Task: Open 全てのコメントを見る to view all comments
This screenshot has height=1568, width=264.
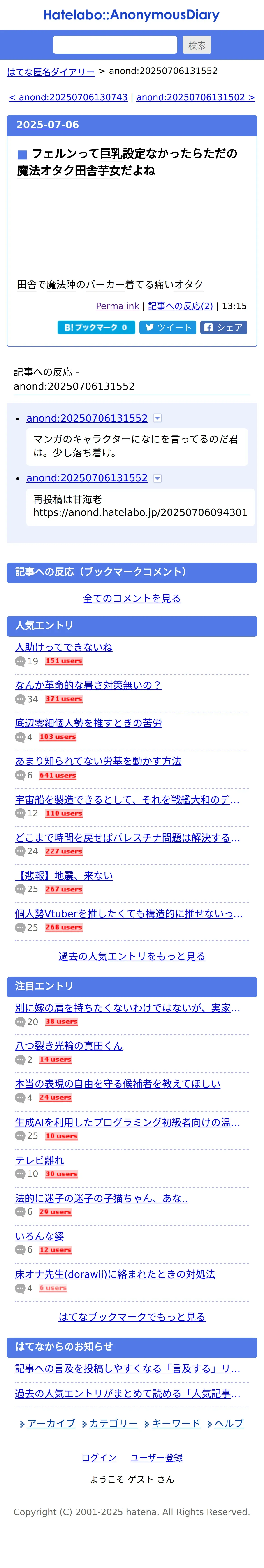Action: pyautogui.click(x=132, y=598)
